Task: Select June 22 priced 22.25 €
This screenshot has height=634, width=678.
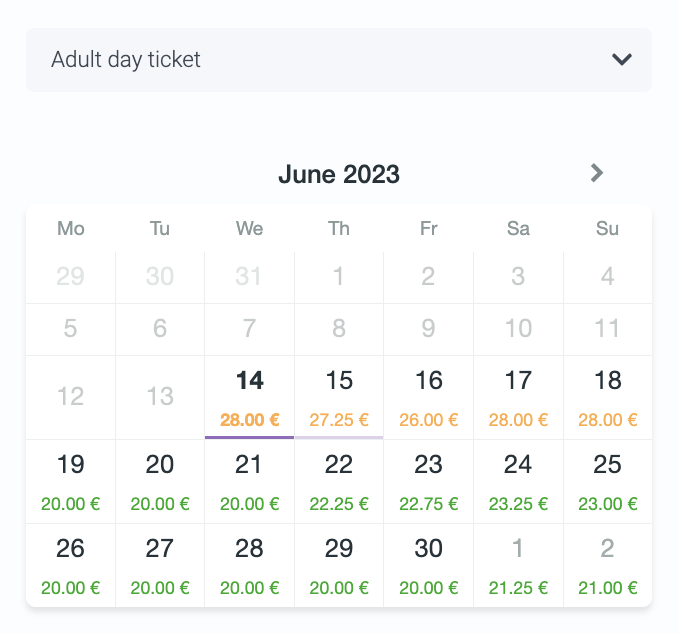Action: point(339,481)
